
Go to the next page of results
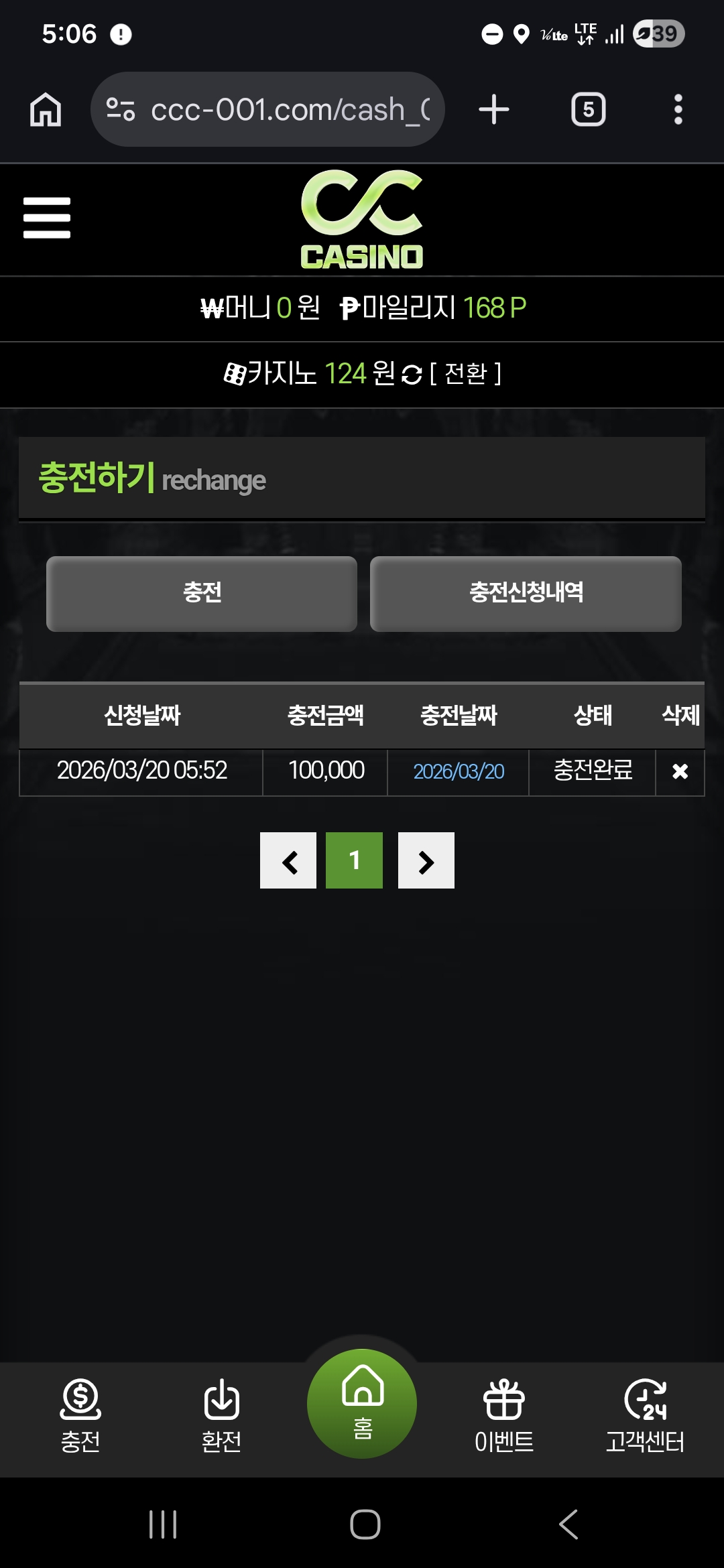pos(426,861)
